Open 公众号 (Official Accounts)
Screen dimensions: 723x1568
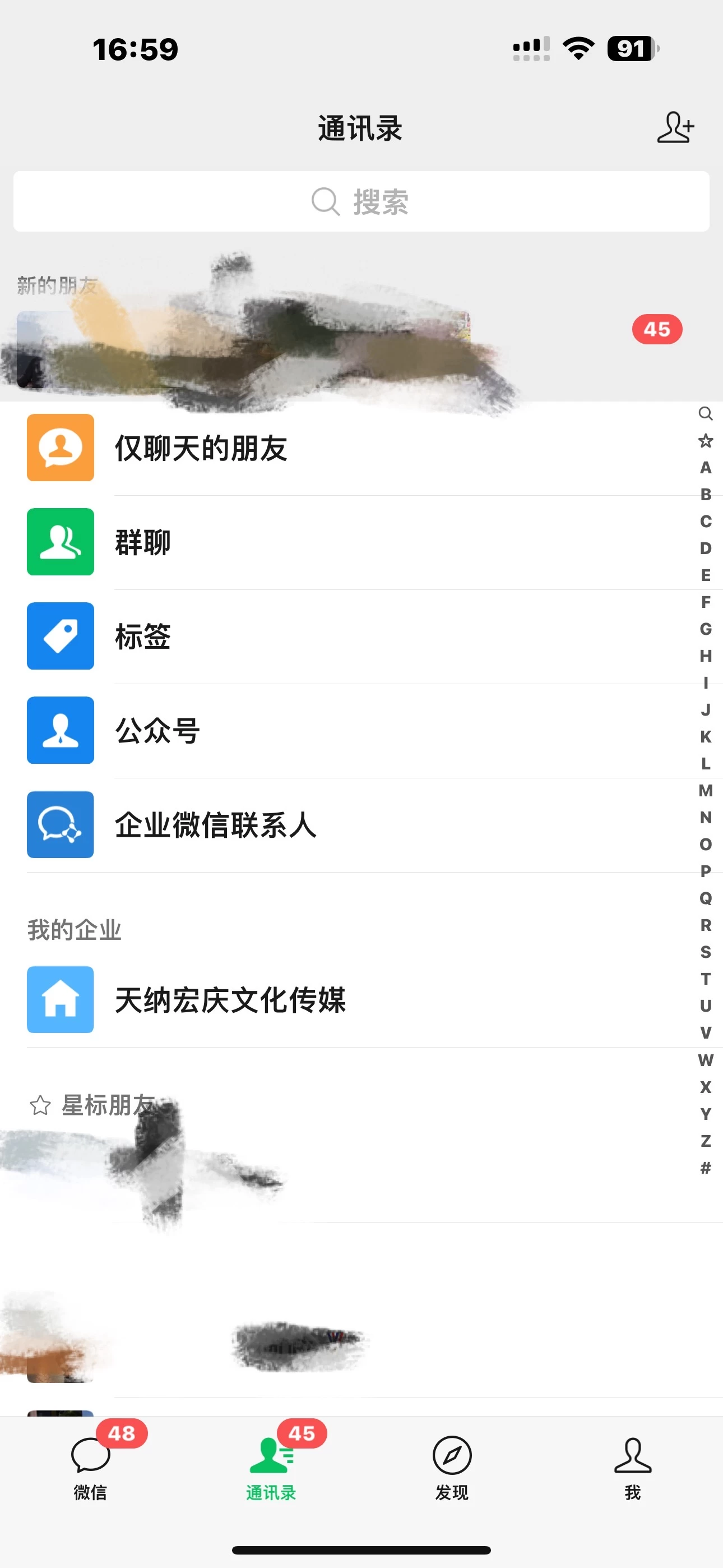[157, 730]
